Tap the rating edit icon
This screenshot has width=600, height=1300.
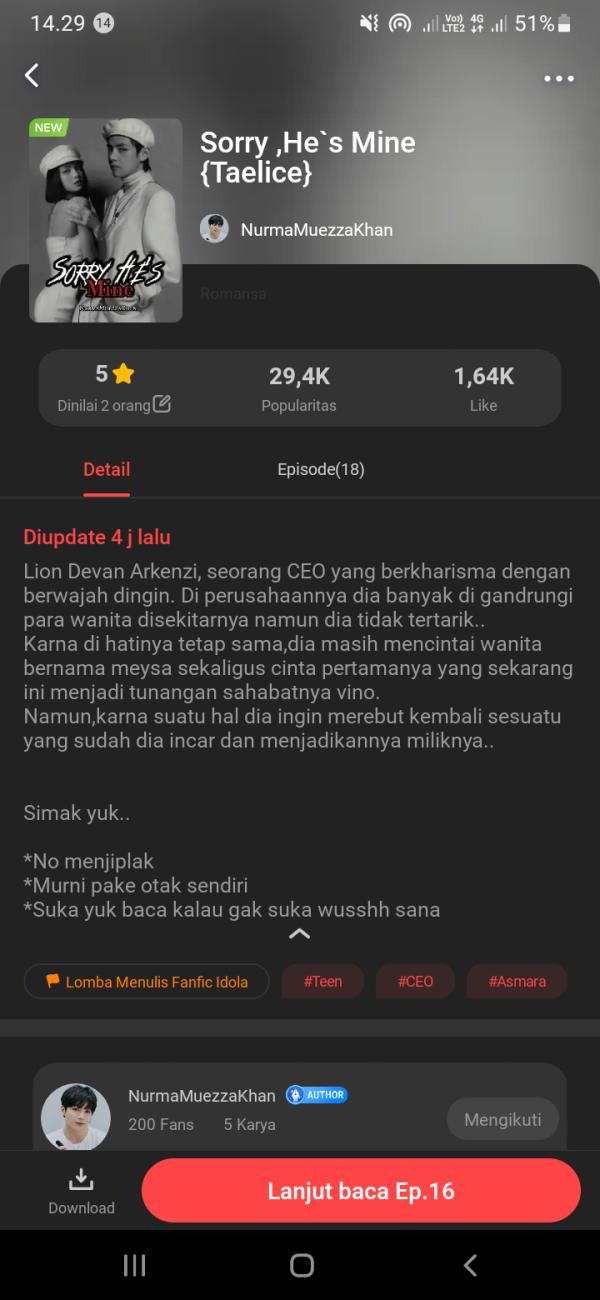point(162,405)
